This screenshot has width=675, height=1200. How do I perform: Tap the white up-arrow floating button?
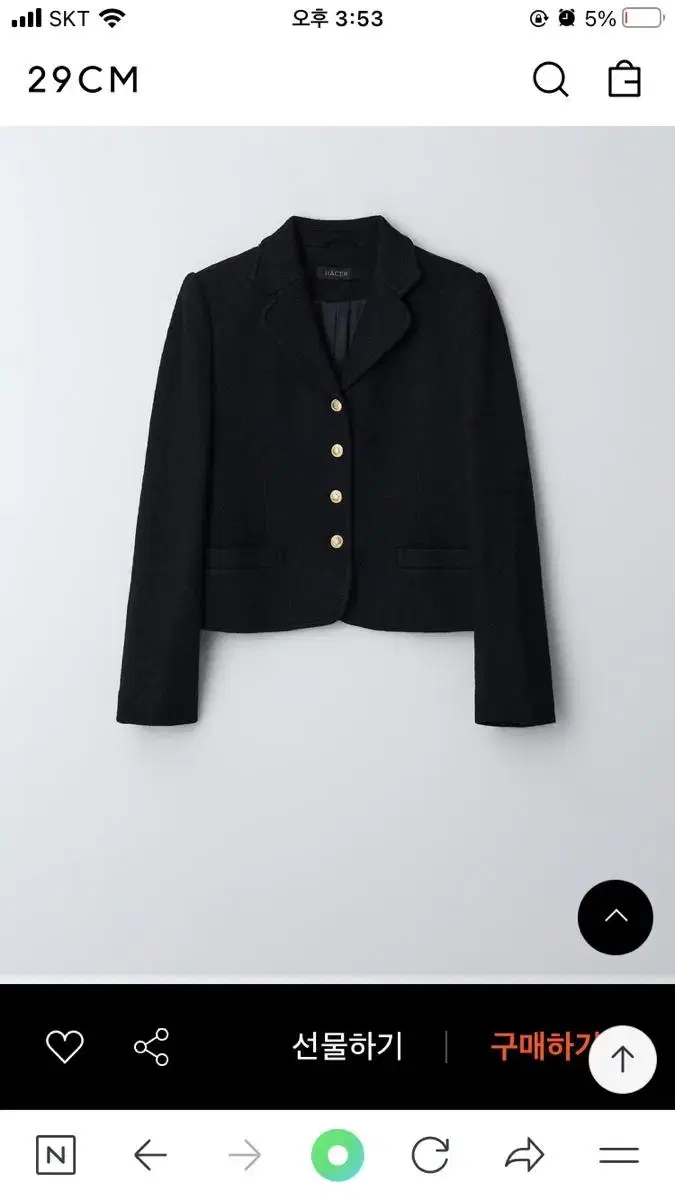tap(622, 1059)
